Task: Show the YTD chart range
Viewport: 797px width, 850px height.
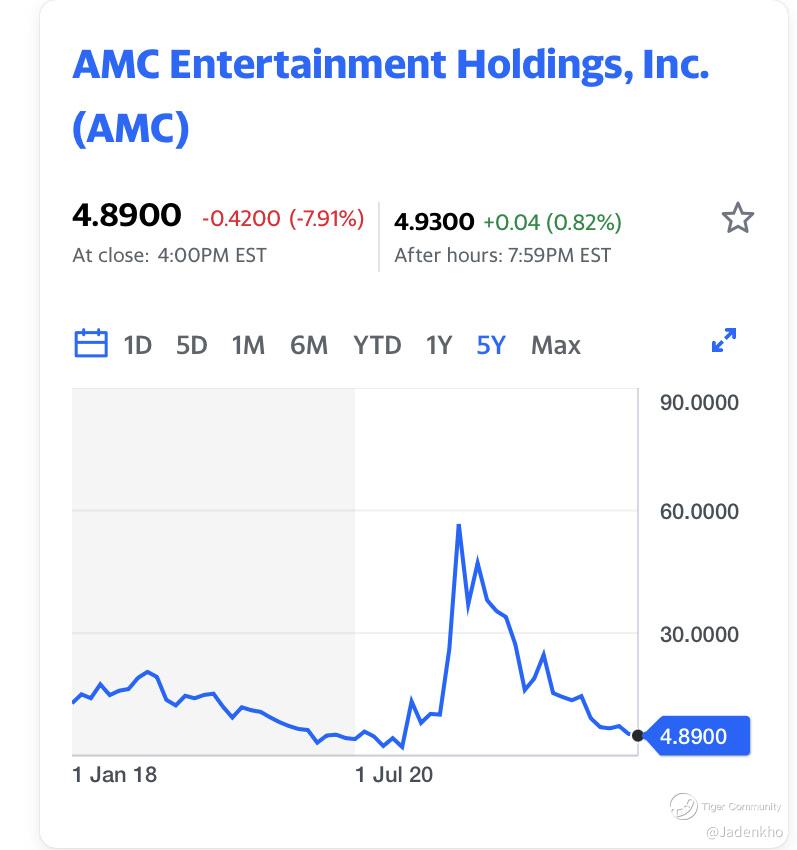Action: [x=377, y=345]
